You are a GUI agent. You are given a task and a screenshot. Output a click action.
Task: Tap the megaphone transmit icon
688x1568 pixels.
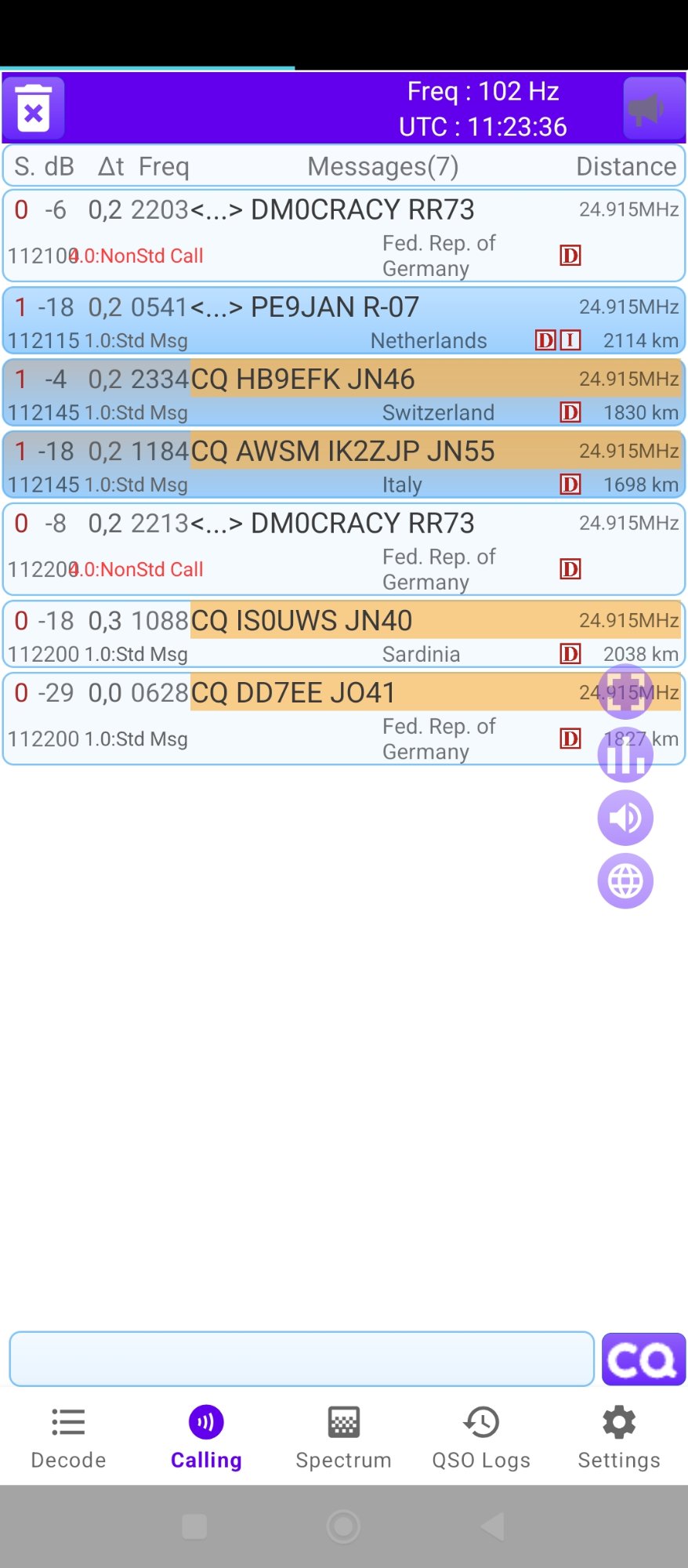(x=654, y=108)
